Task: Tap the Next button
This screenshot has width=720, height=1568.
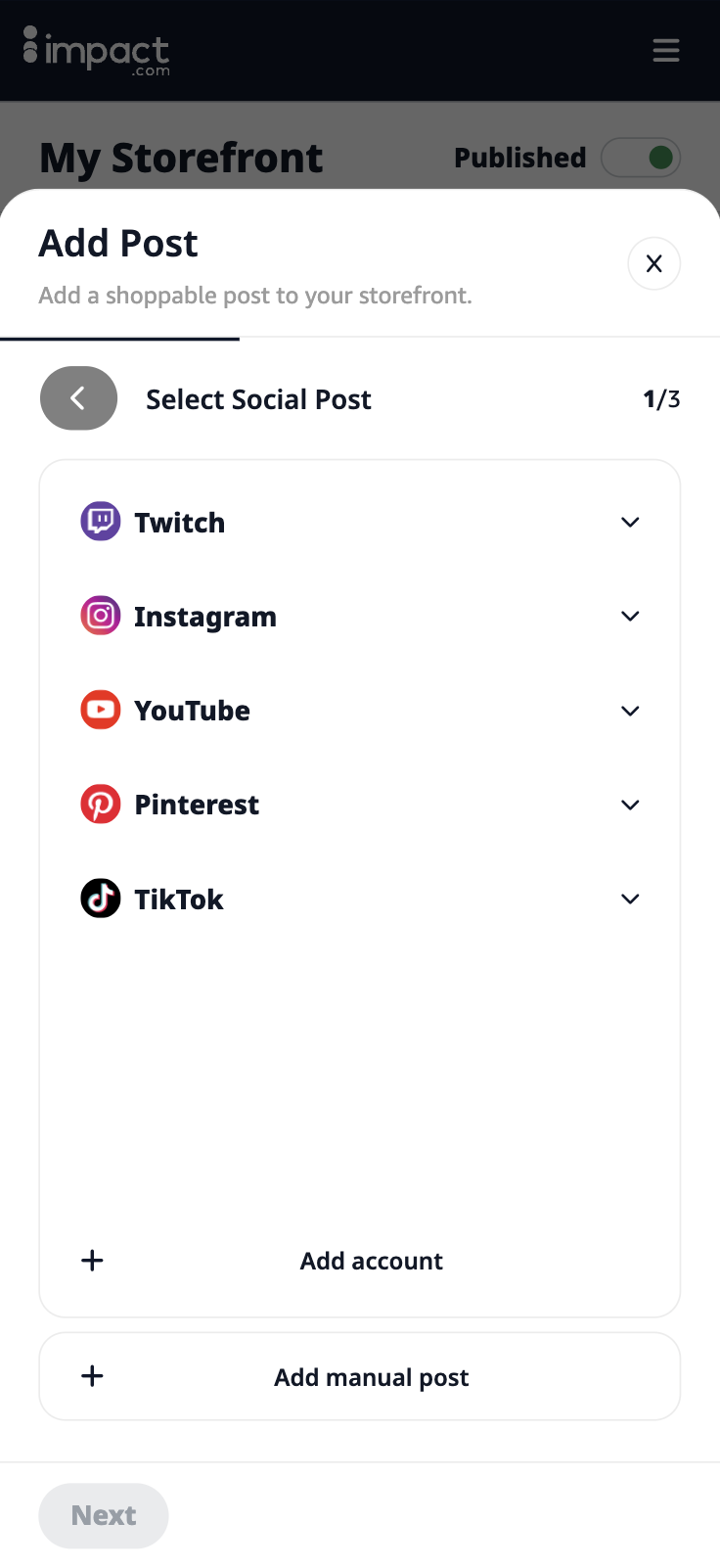Action: [x=104, y=1515]
